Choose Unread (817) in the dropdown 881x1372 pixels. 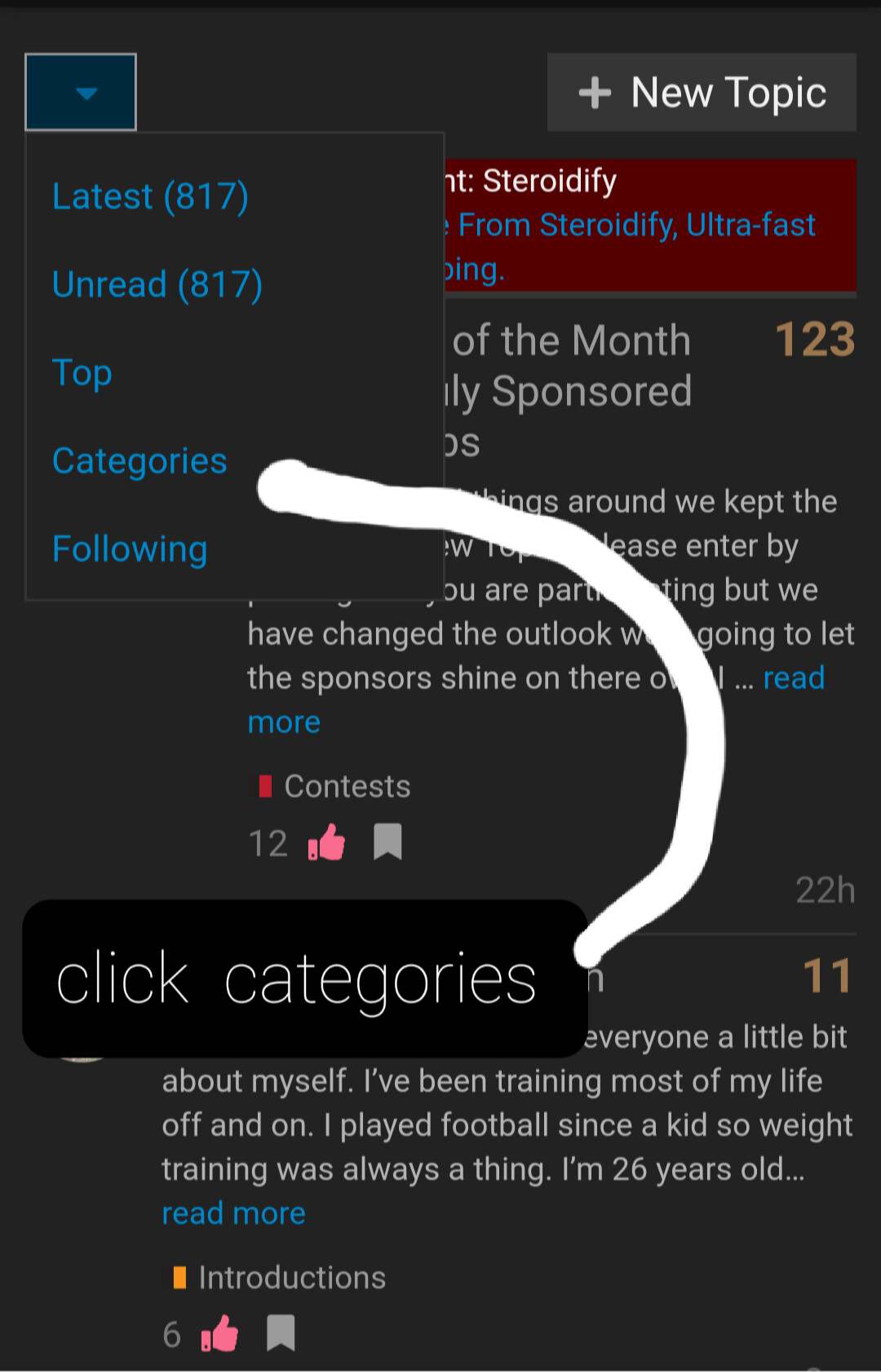(x=157, y=285)
